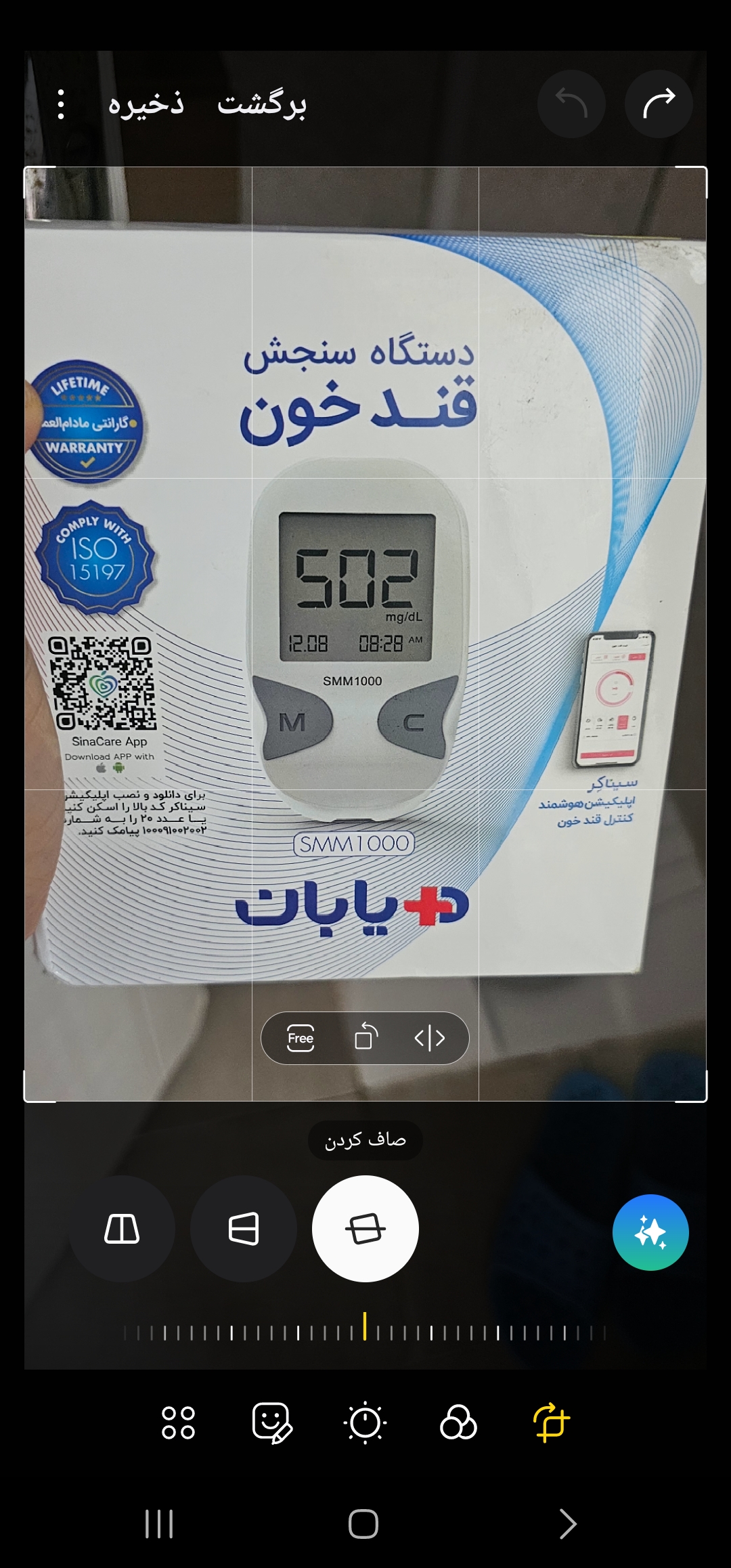The width and height of the screenshot is (731, 1568).
Task: Tap ذخیره to save the edit
Action: pyautogui.click(x=146, y=104)
